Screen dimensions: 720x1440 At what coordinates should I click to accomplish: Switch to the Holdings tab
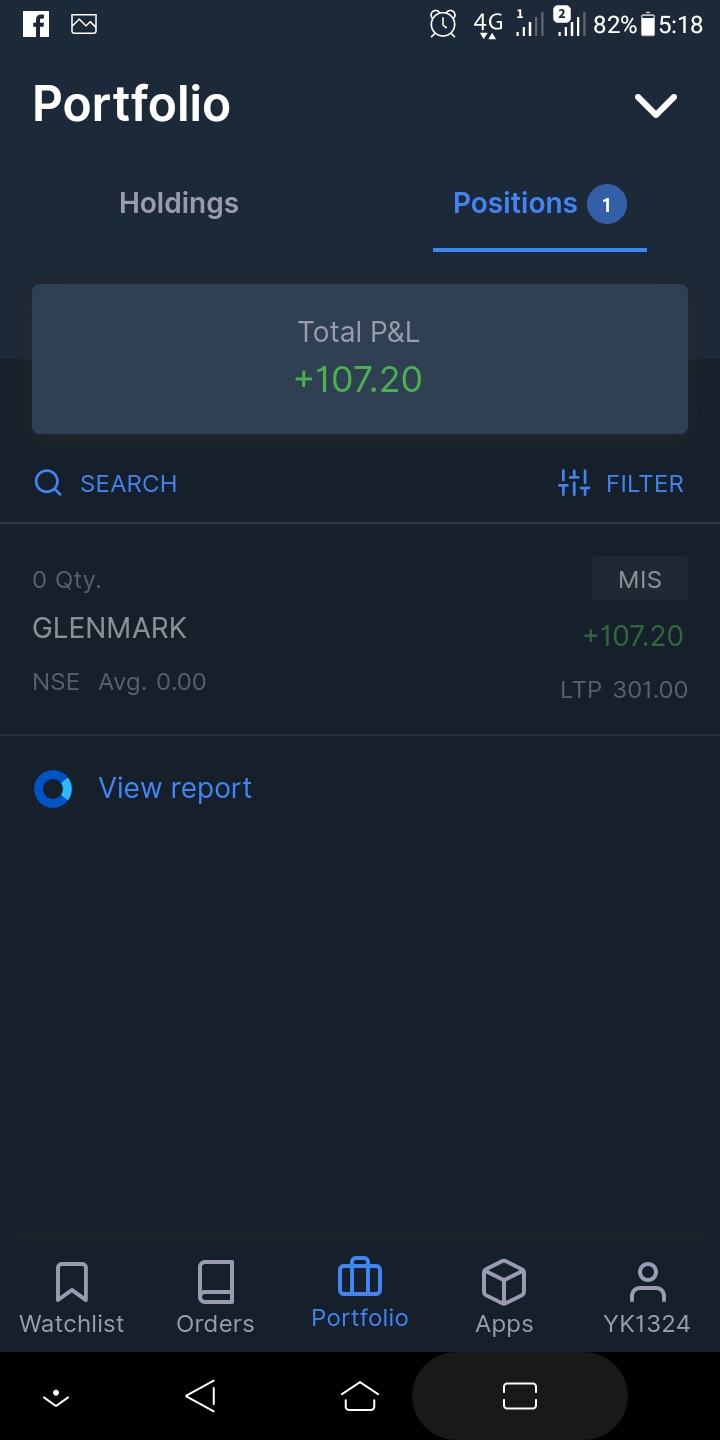point(179,203)
